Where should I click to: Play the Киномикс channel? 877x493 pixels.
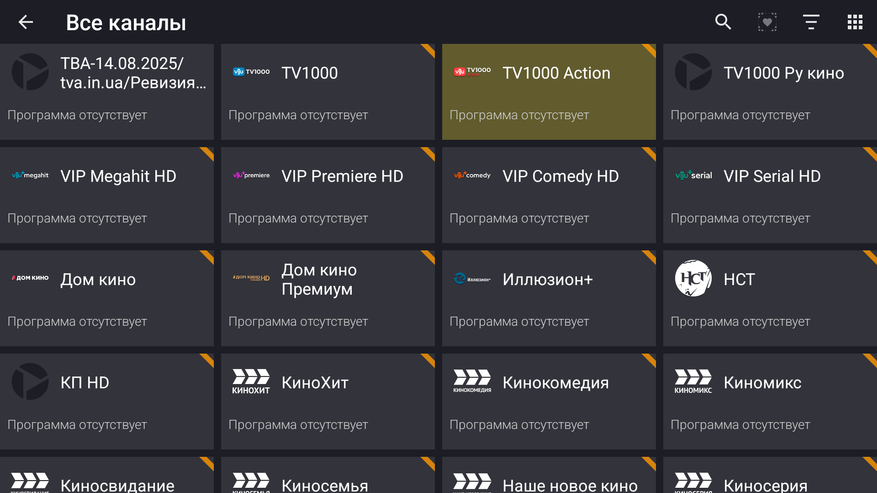coord(769,401)
